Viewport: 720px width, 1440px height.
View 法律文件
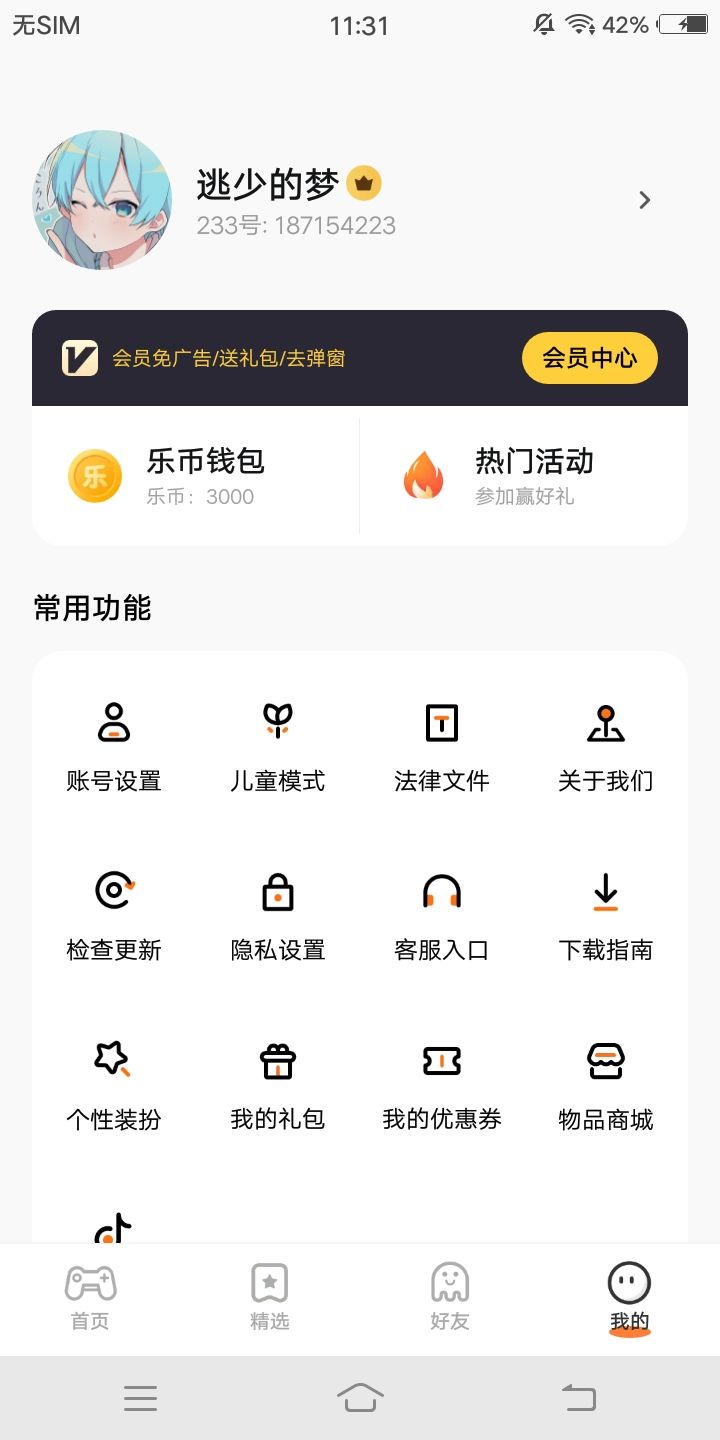click(x=442, y=747)
